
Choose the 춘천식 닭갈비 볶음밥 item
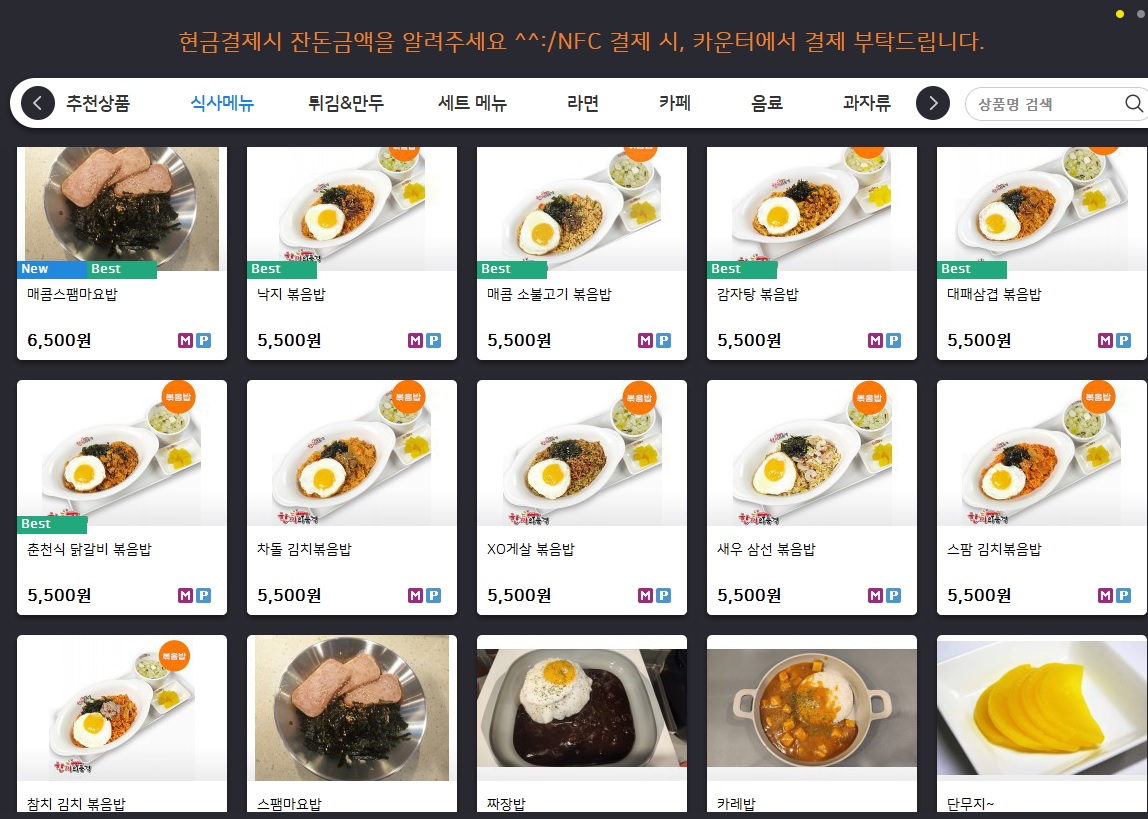(122, 496)
